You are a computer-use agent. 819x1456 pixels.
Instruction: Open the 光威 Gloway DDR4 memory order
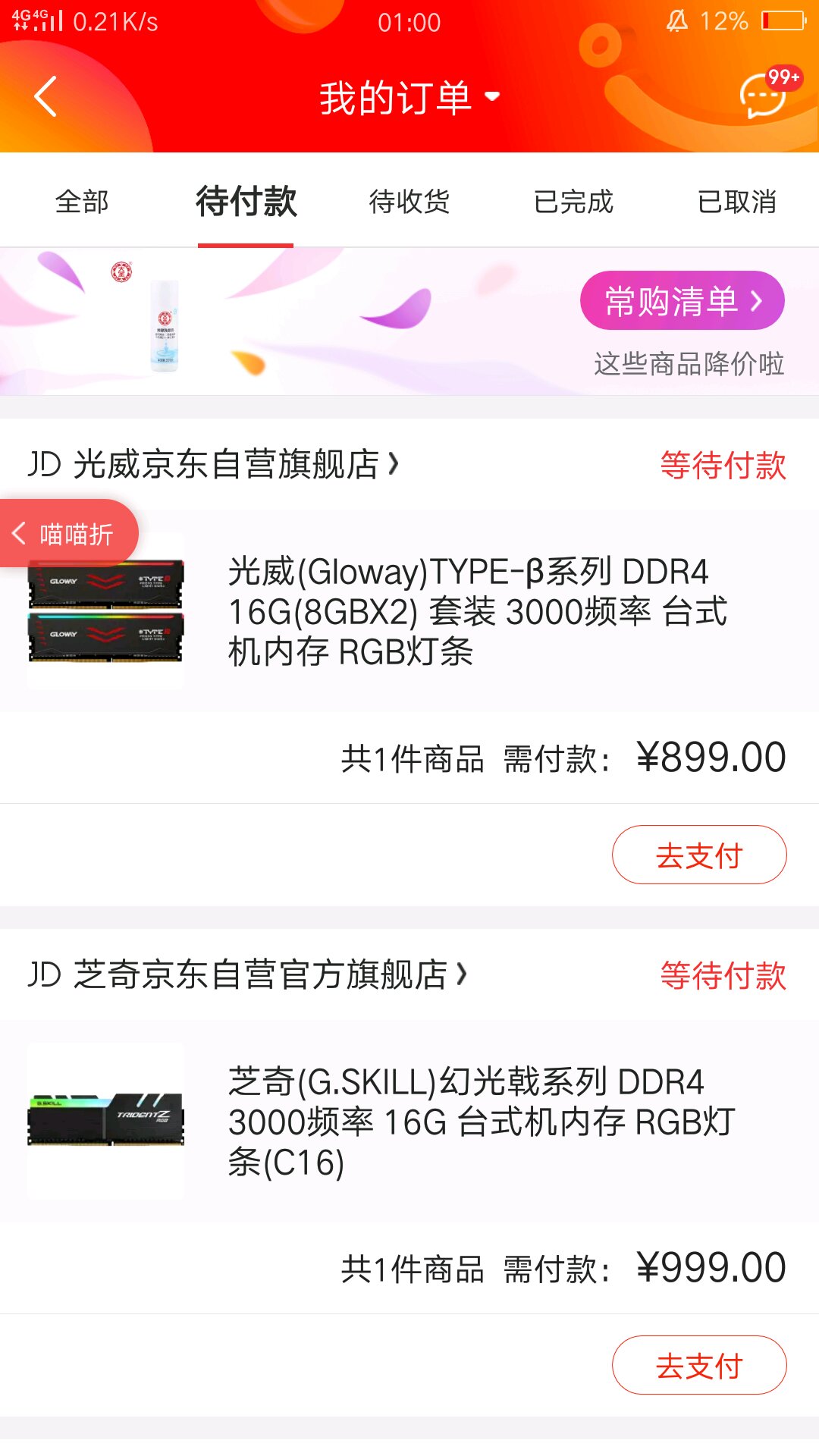tap(478, 611)
